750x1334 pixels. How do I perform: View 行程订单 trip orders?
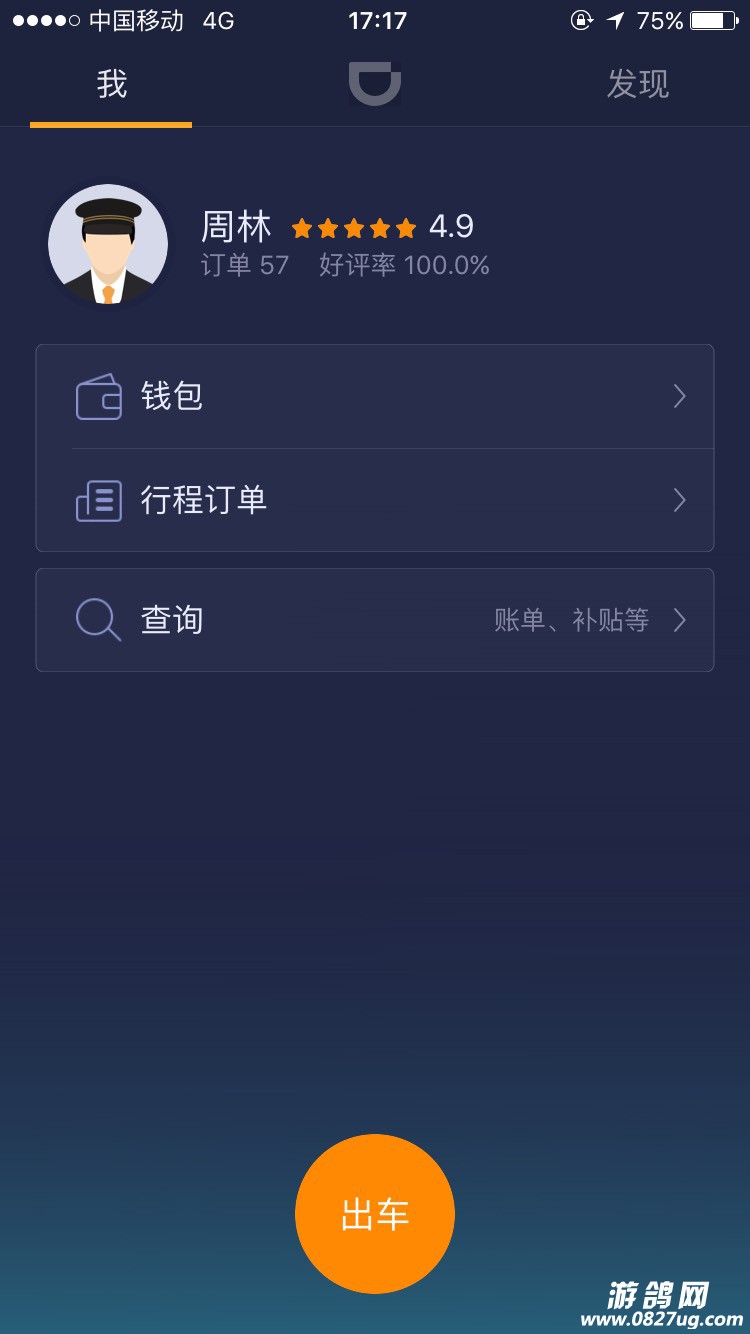(x=375, y=500)
